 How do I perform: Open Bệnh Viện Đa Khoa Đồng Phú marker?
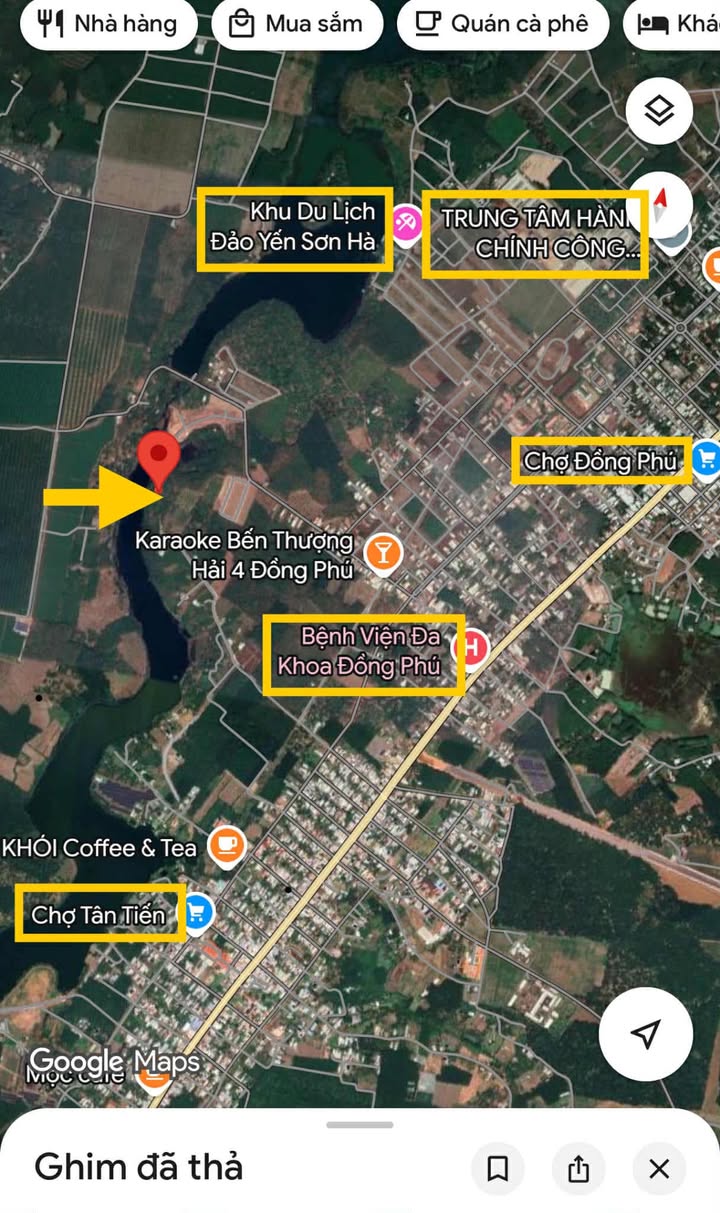470,648
